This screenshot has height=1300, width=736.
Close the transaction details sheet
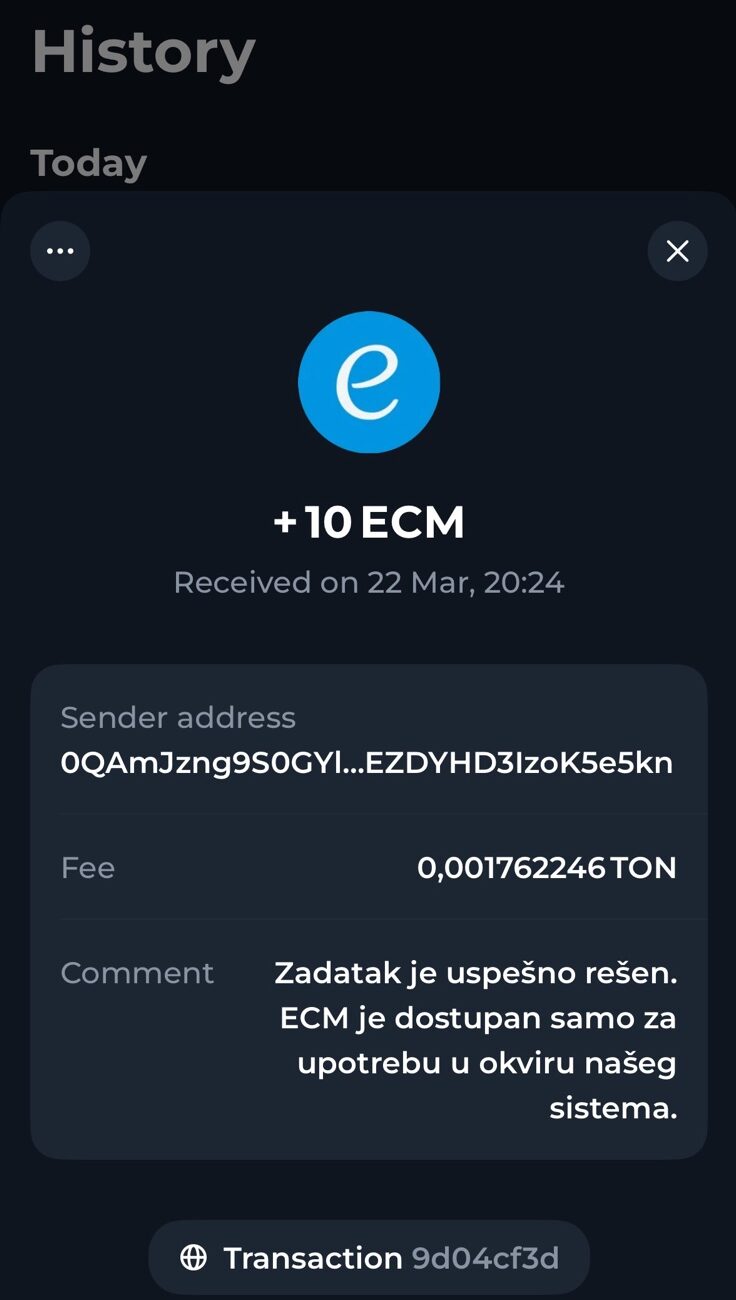677,251
